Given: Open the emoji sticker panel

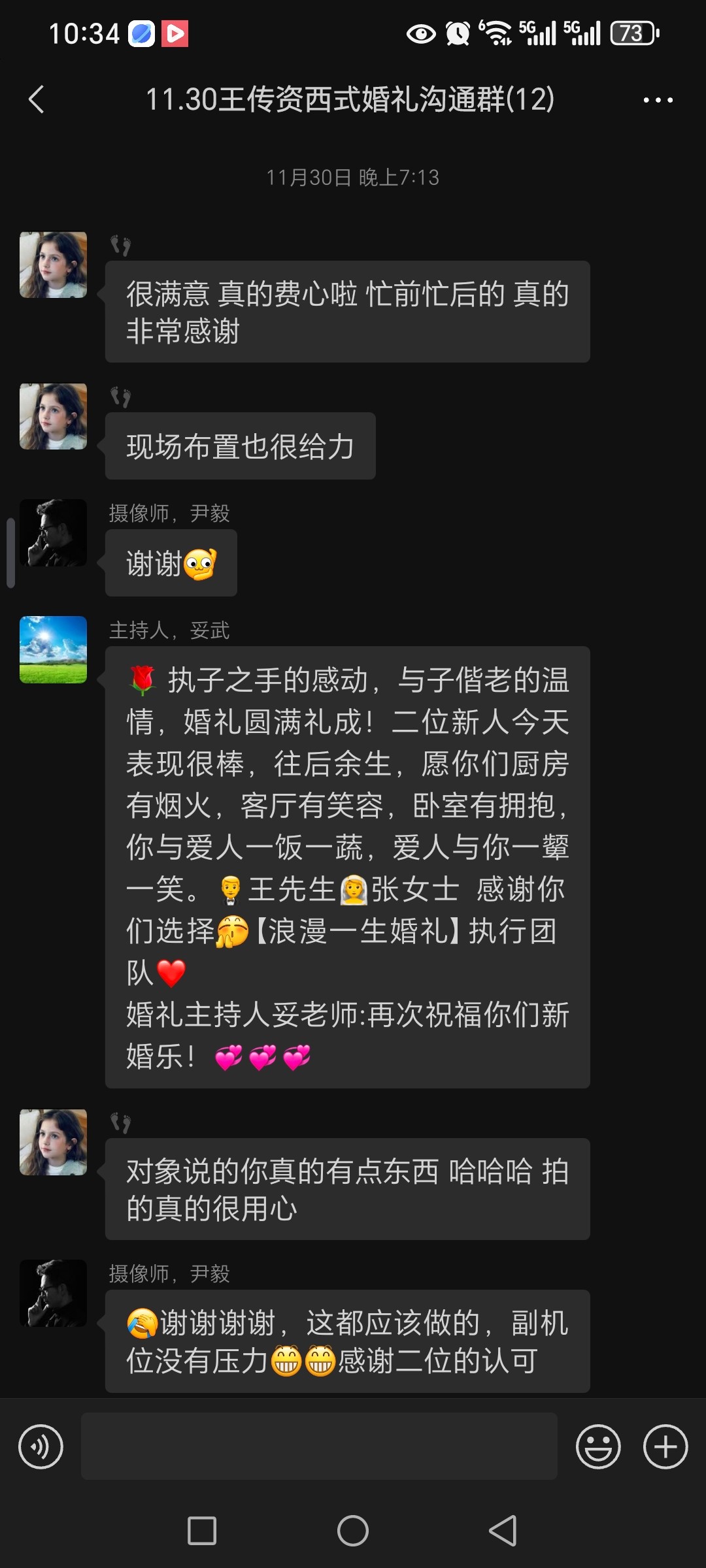Looking at the screenshot, I should click(597, 1446).
